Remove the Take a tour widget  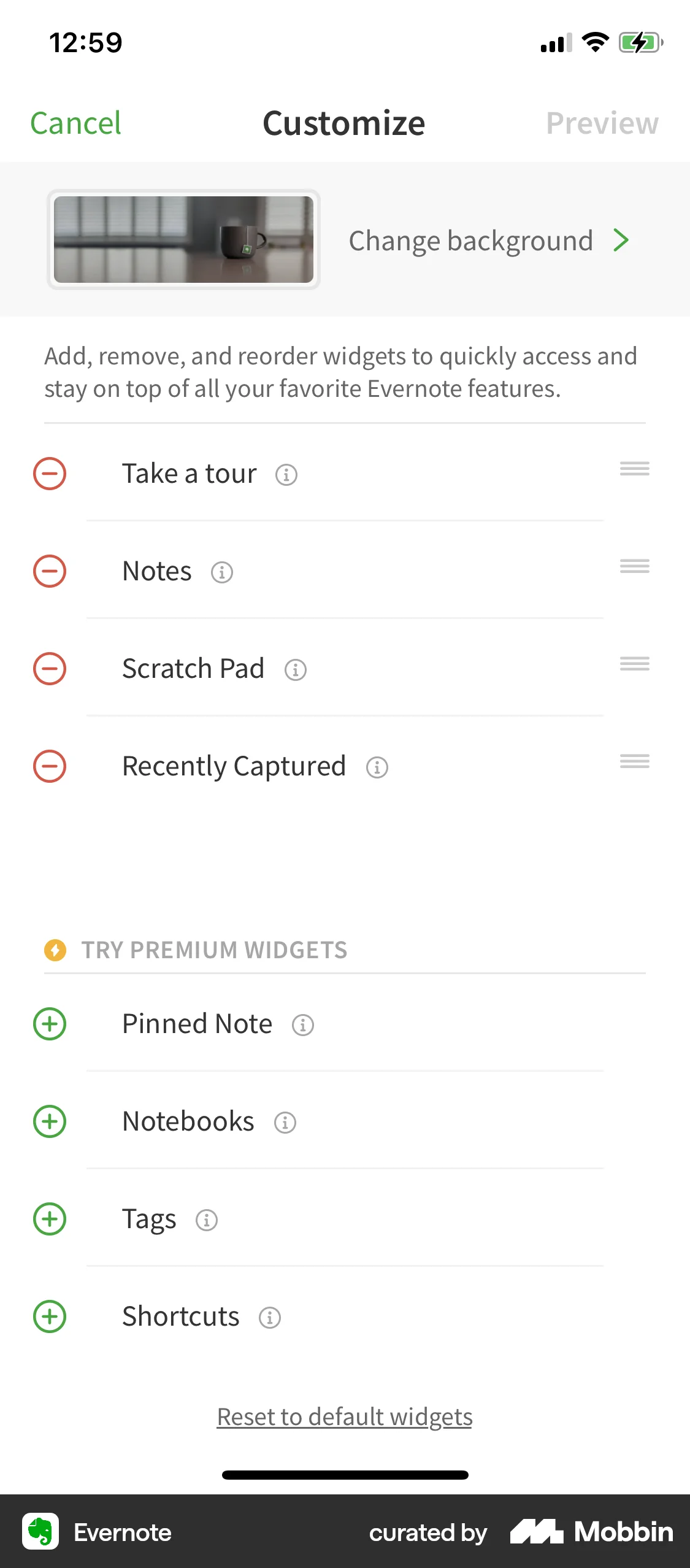tap(50, 473)
